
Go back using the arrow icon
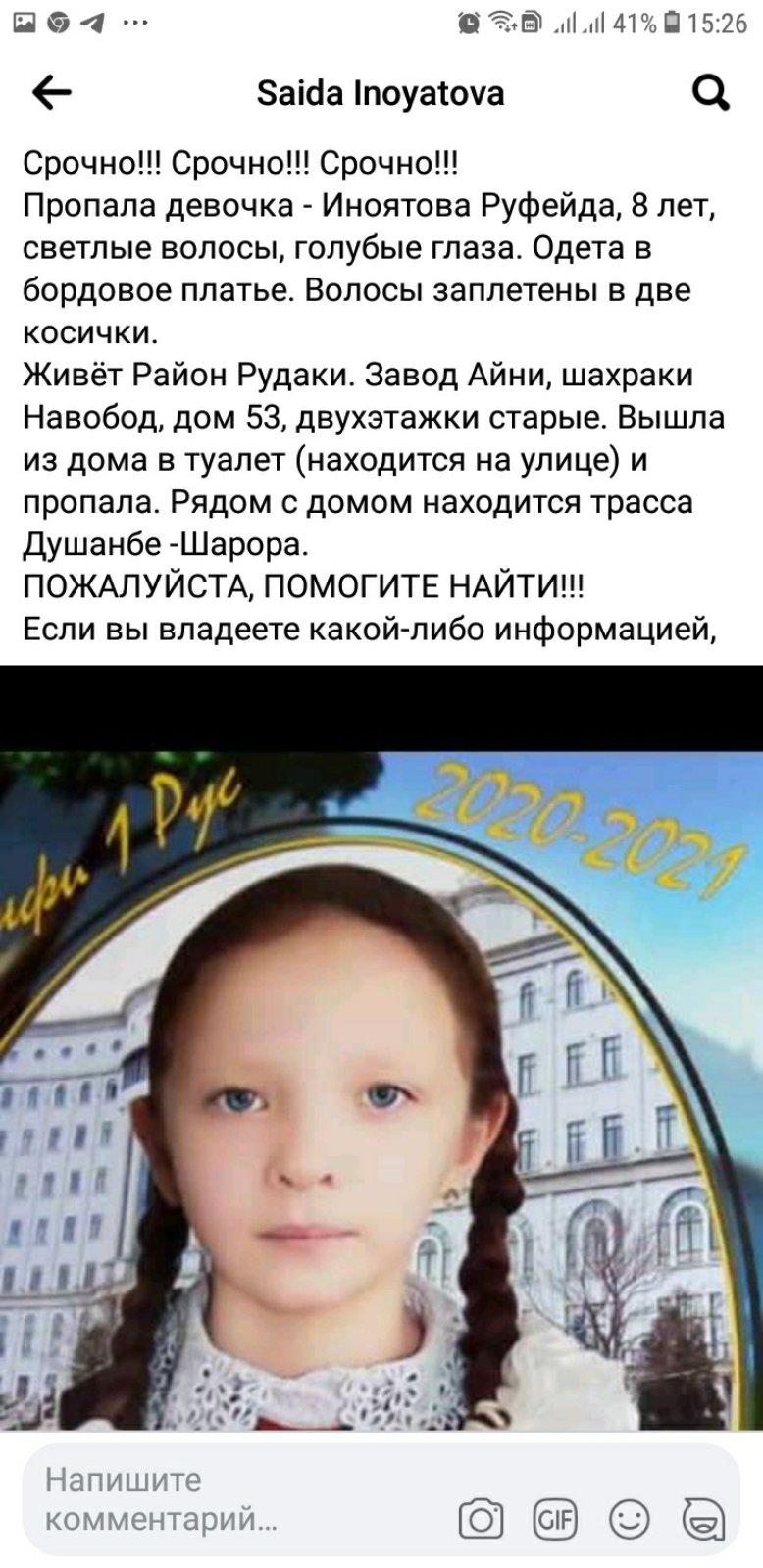click(52, 93)
